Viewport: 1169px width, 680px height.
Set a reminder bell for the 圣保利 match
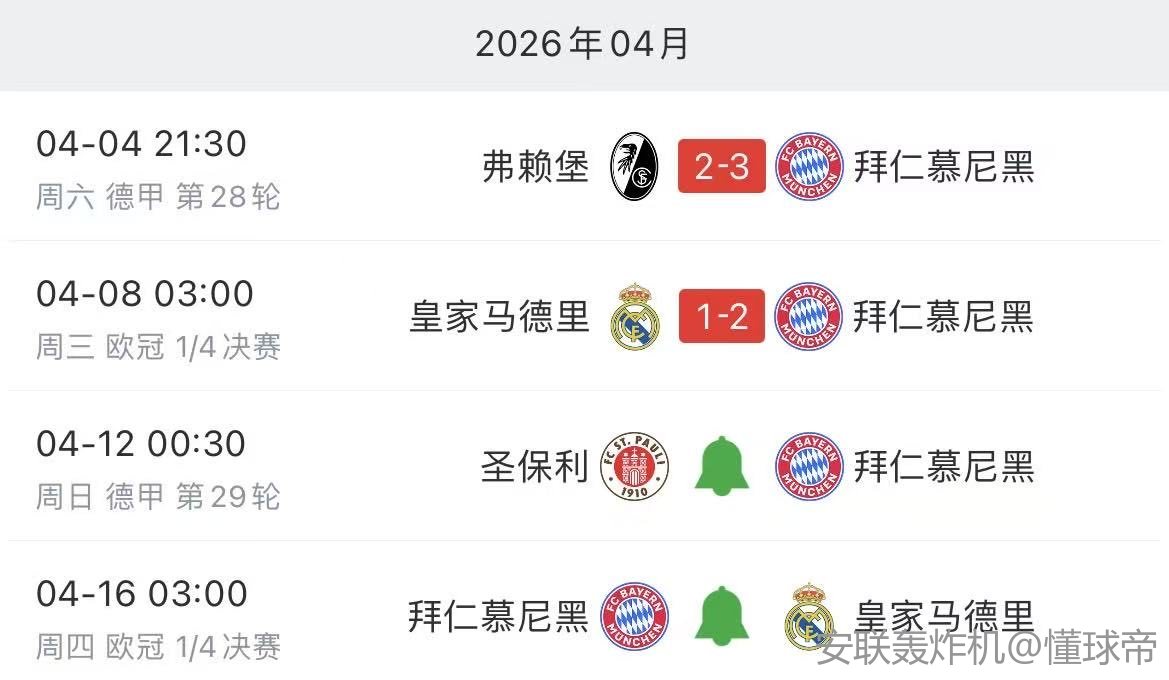tap(722, 466)
